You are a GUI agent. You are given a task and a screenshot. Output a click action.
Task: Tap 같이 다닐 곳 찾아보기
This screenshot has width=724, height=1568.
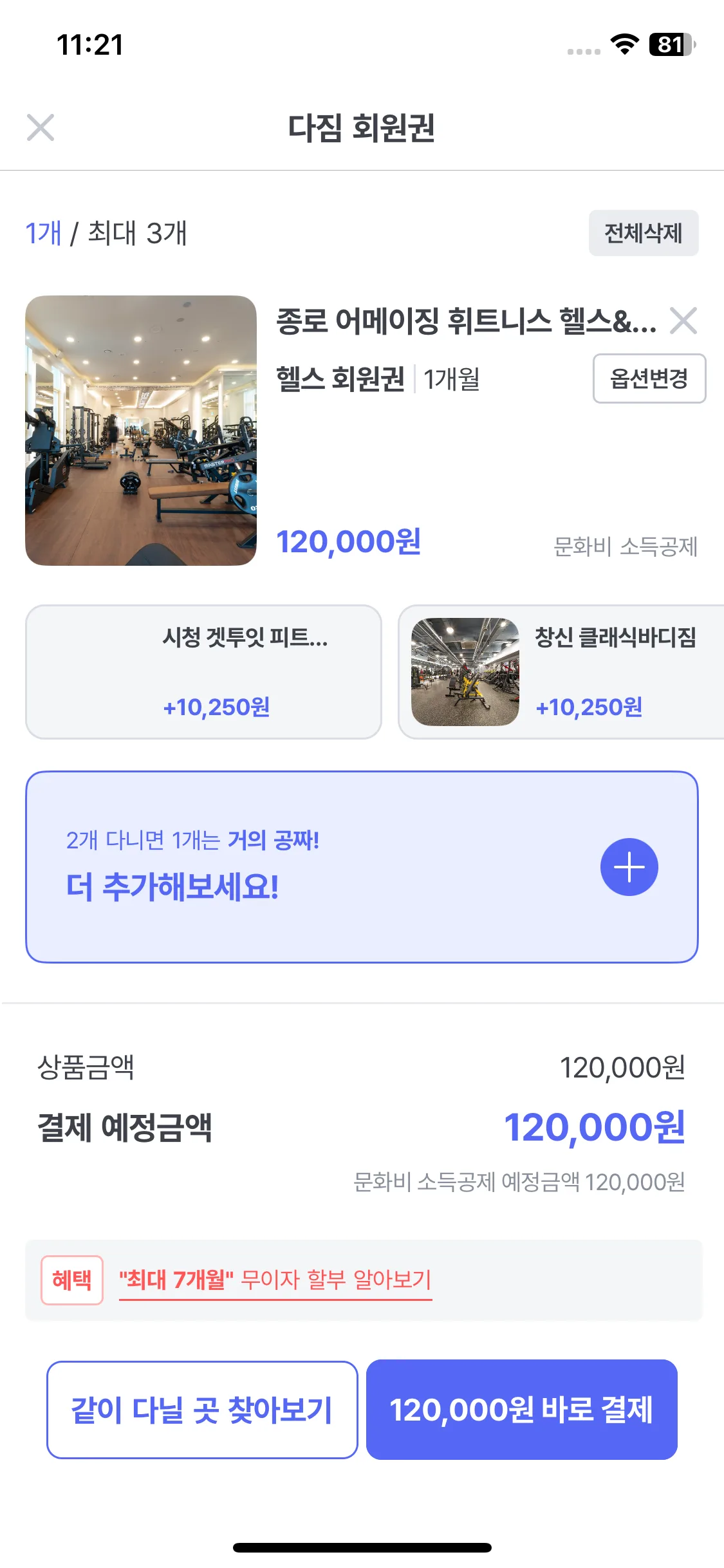click(x=202, y=1410)
